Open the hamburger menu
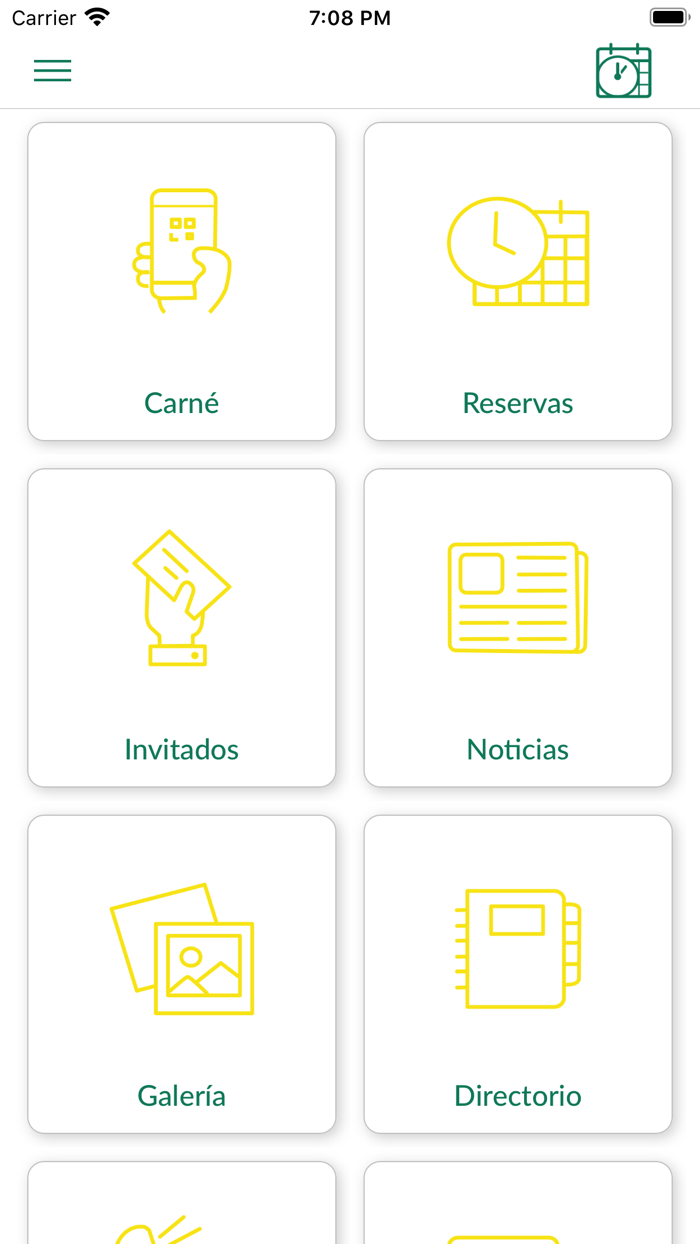The width and height of the screenshot is (700, 1244). (x=52, y=70)
